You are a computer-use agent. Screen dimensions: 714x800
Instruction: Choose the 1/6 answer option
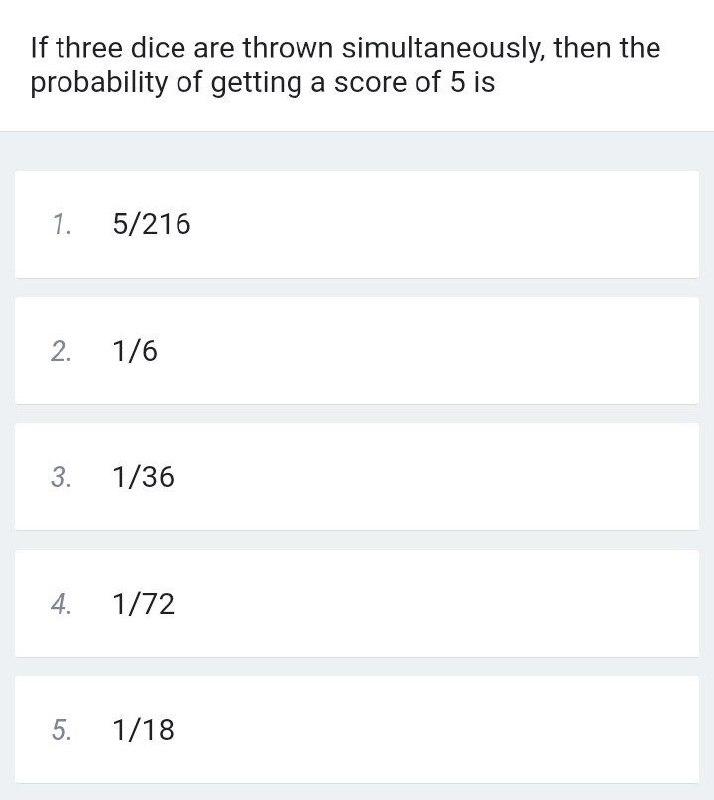tap(356, 351)
